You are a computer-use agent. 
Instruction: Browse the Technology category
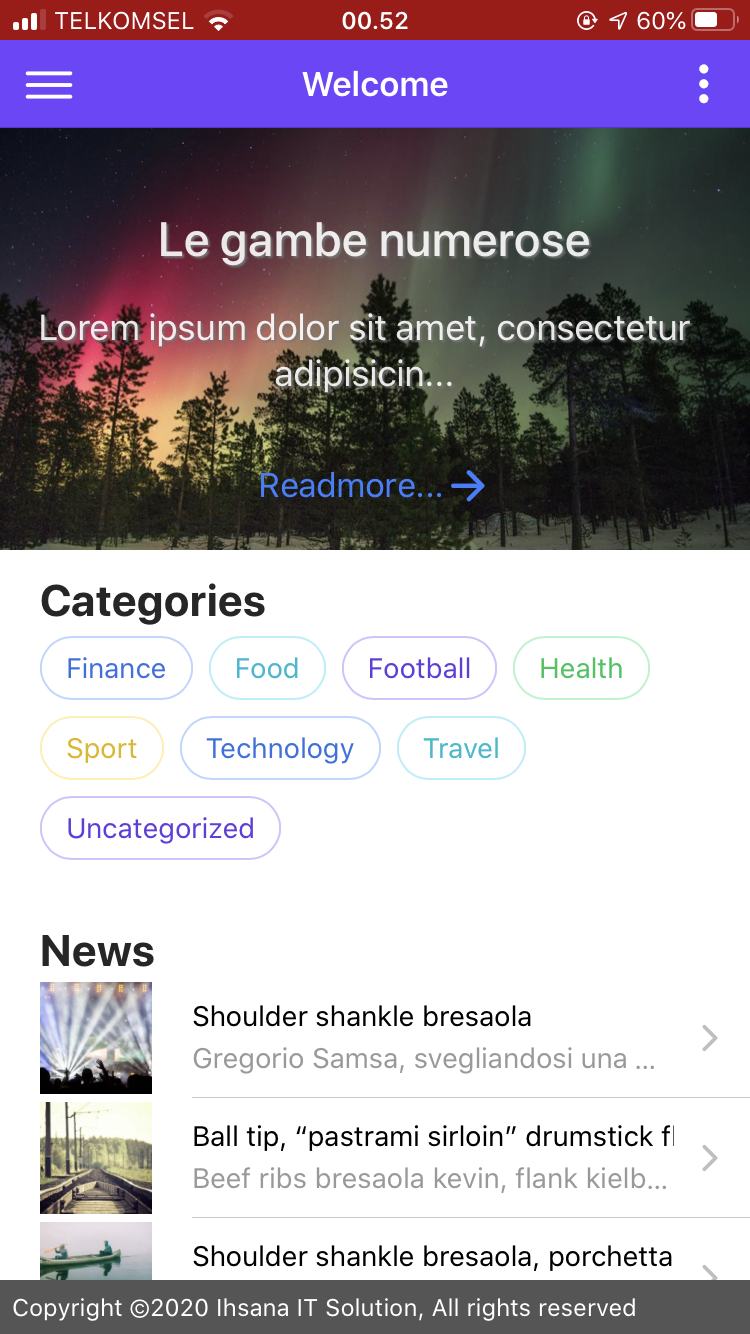pyautogui.click(x=280, y=748)
